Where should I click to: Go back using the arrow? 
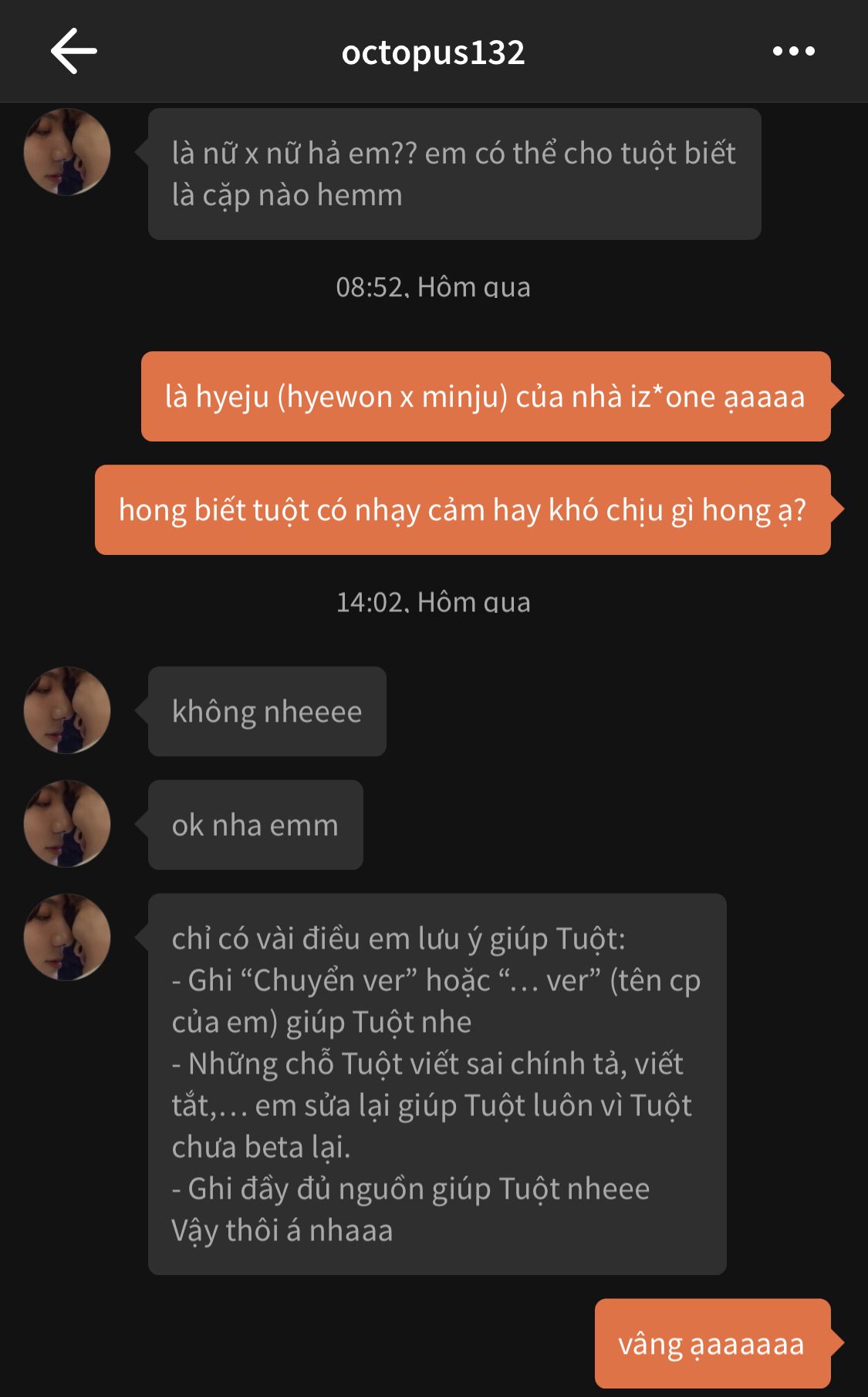(74, 51)
